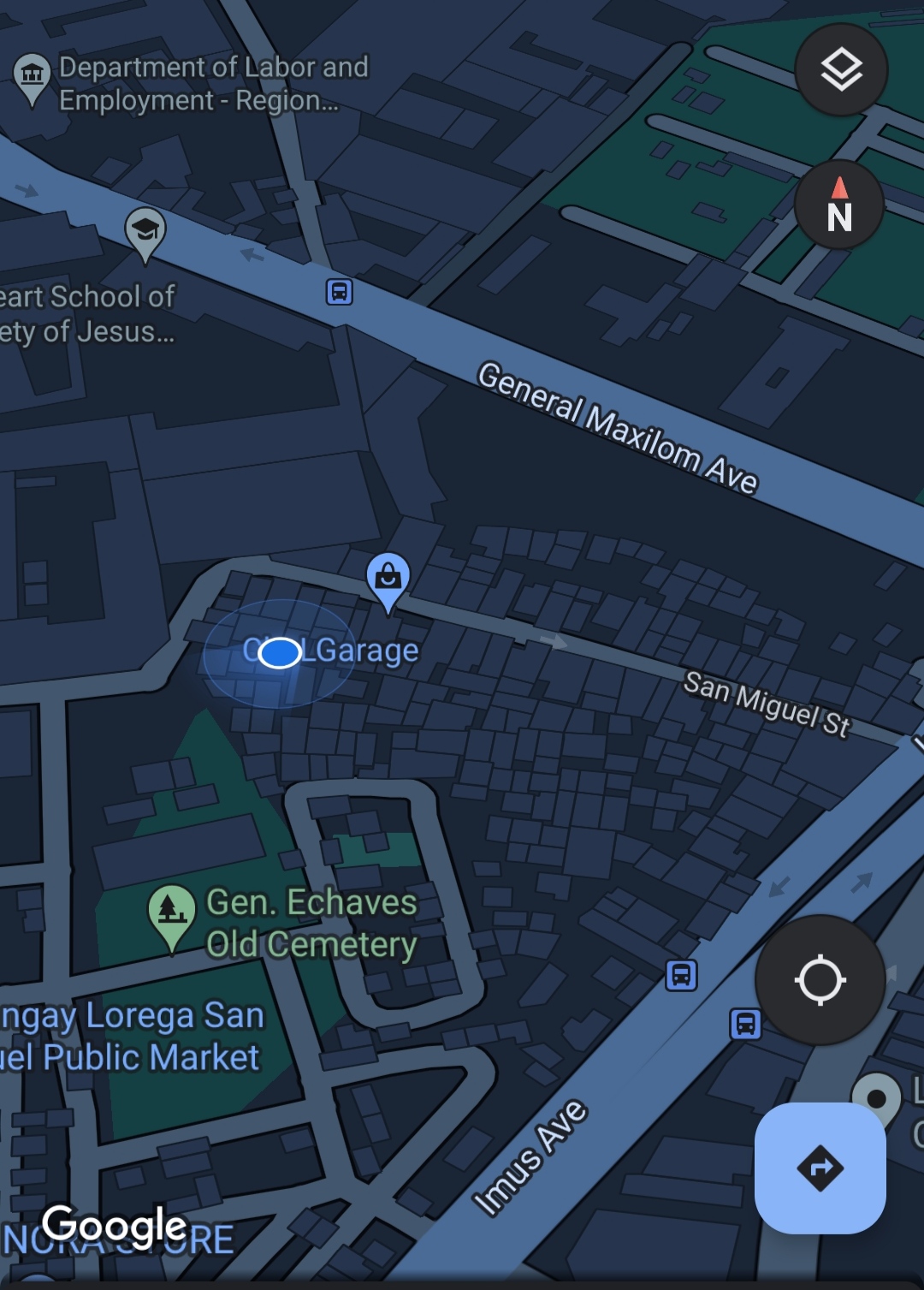The width and height of the screenshot is (924, 1290).
Task: Tap the compass to reset north
Action: [839, 205]
